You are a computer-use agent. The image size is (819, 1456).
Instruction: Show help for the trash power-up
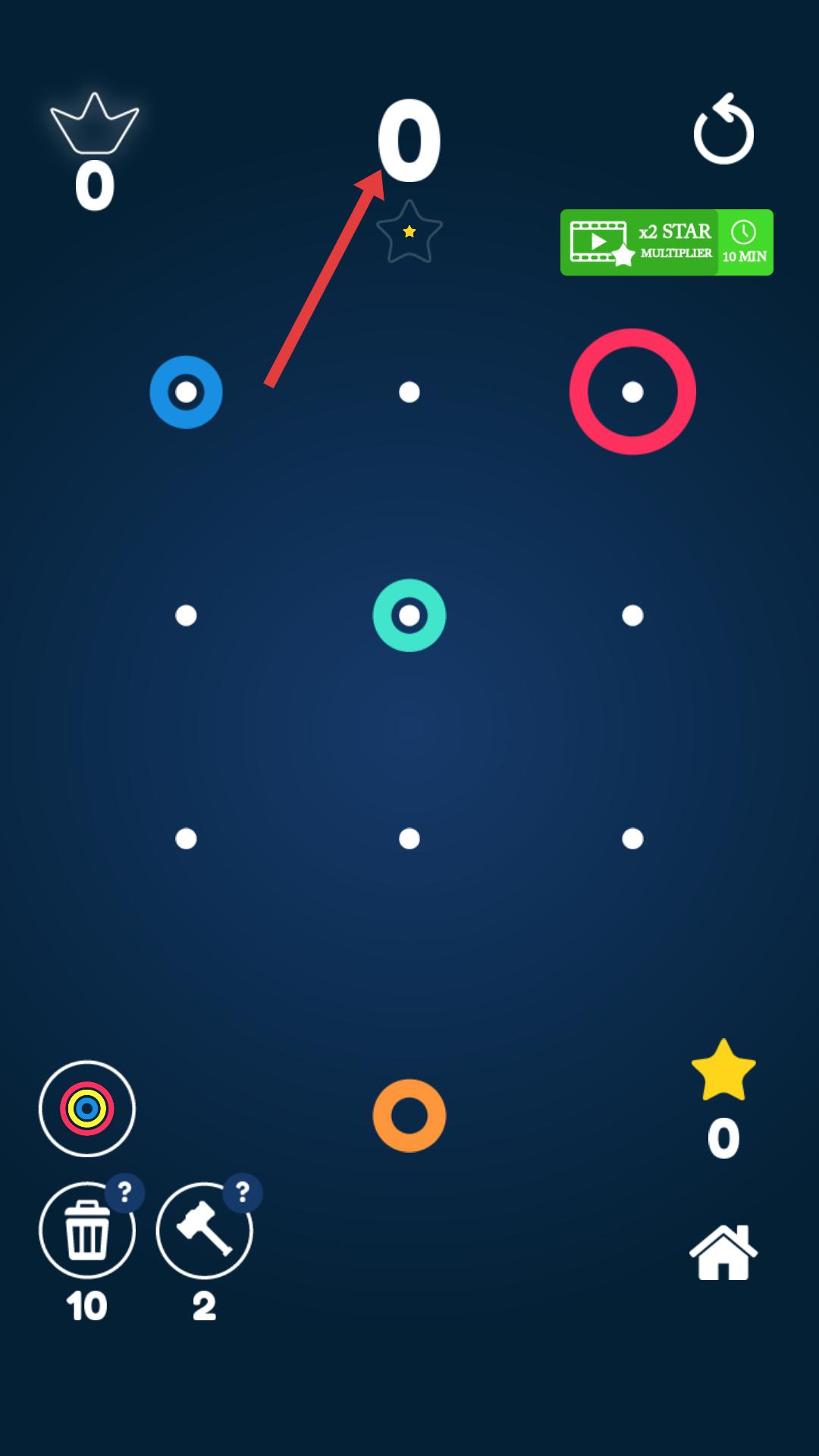(x=125, y=1192)
